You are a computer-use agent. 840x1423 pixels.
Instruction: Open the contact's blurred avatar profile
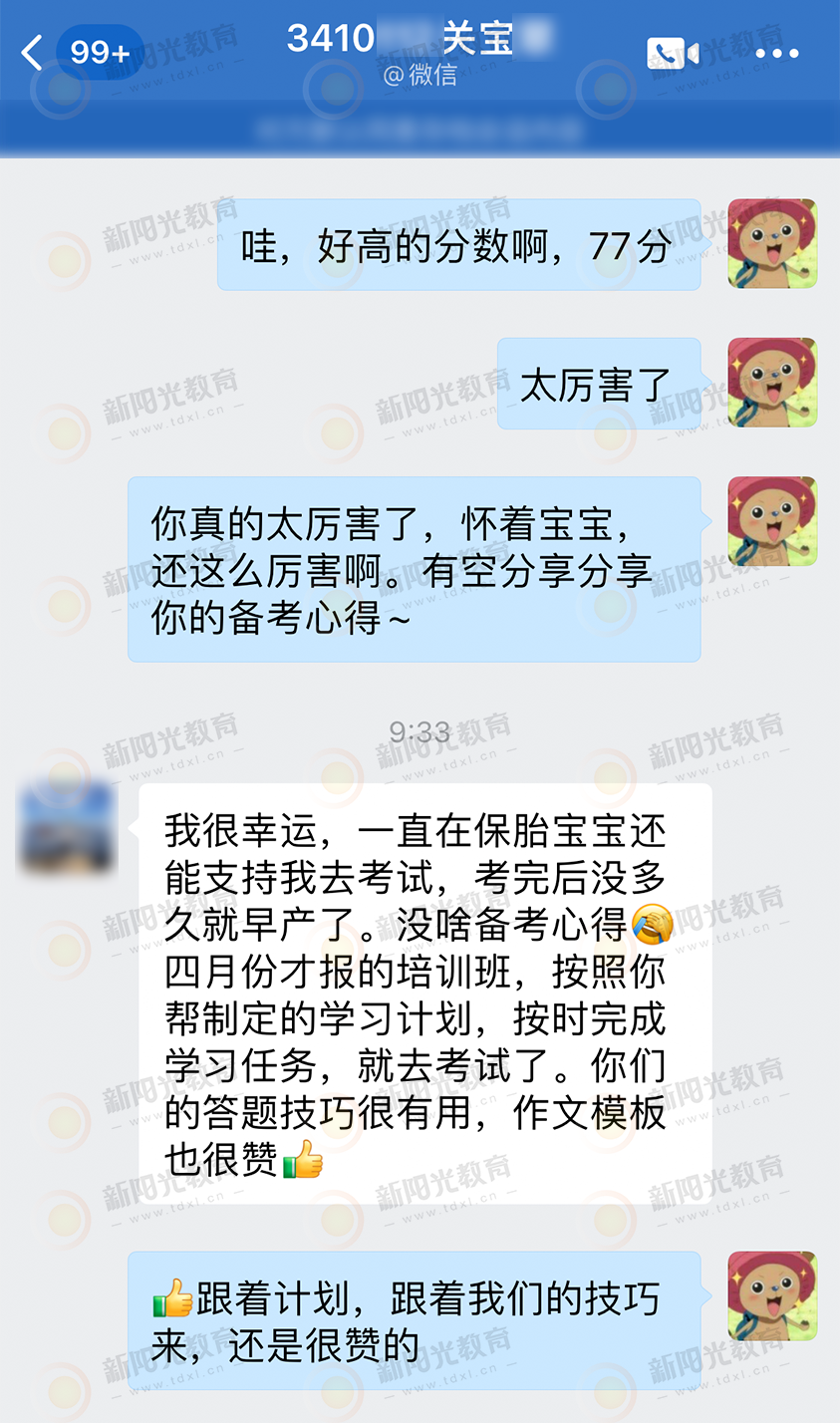click(x=67, y=827)
